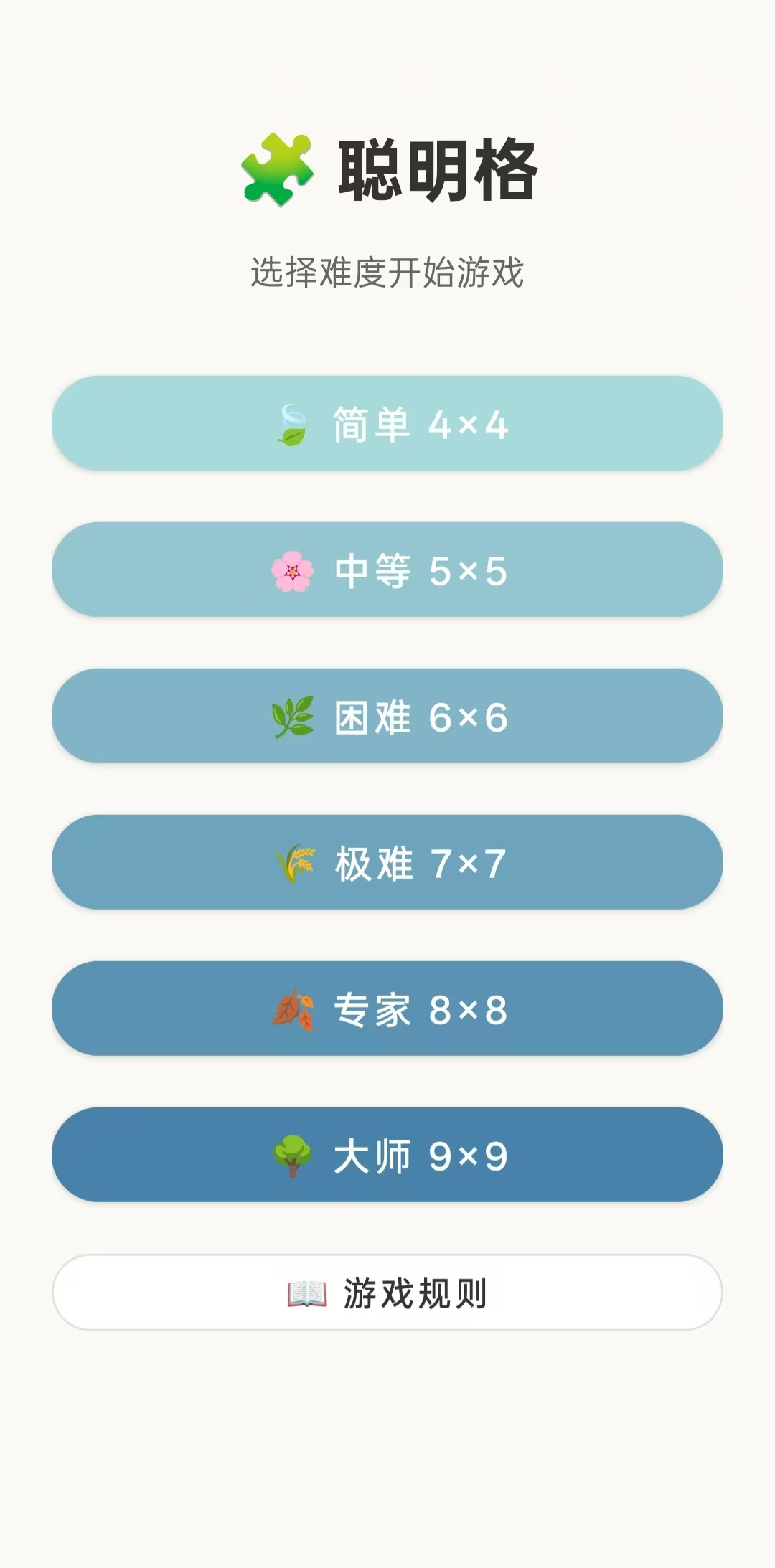Viewport: 775px width, 1568px height.
Task: Launch the 大师 9×9 master puzzle
Action: pos(387,1155)
